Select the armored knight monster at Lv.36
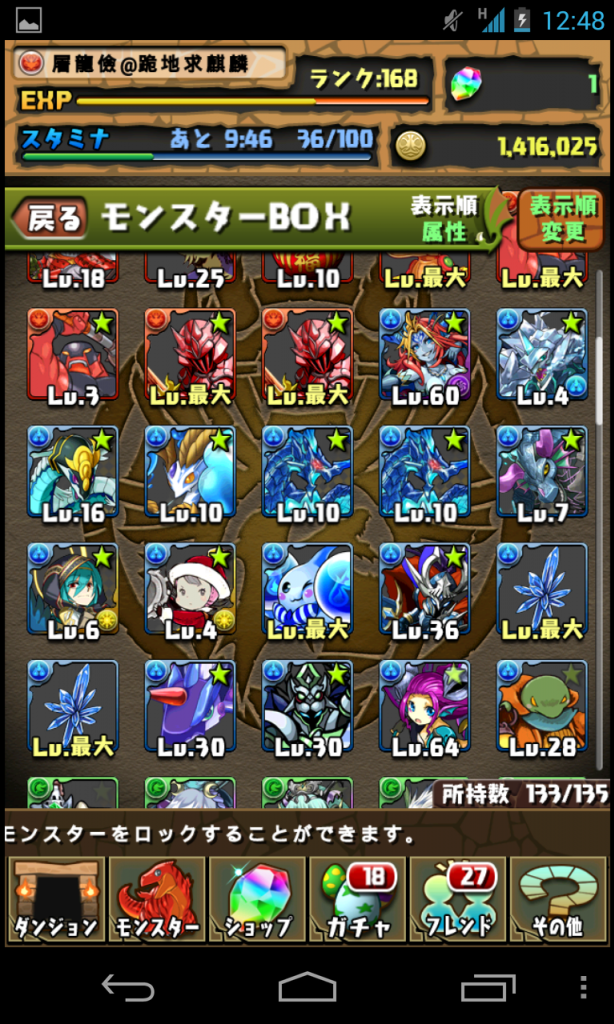Image resolution: width=614 pixels, height=1024 pixels. [425, 590]
